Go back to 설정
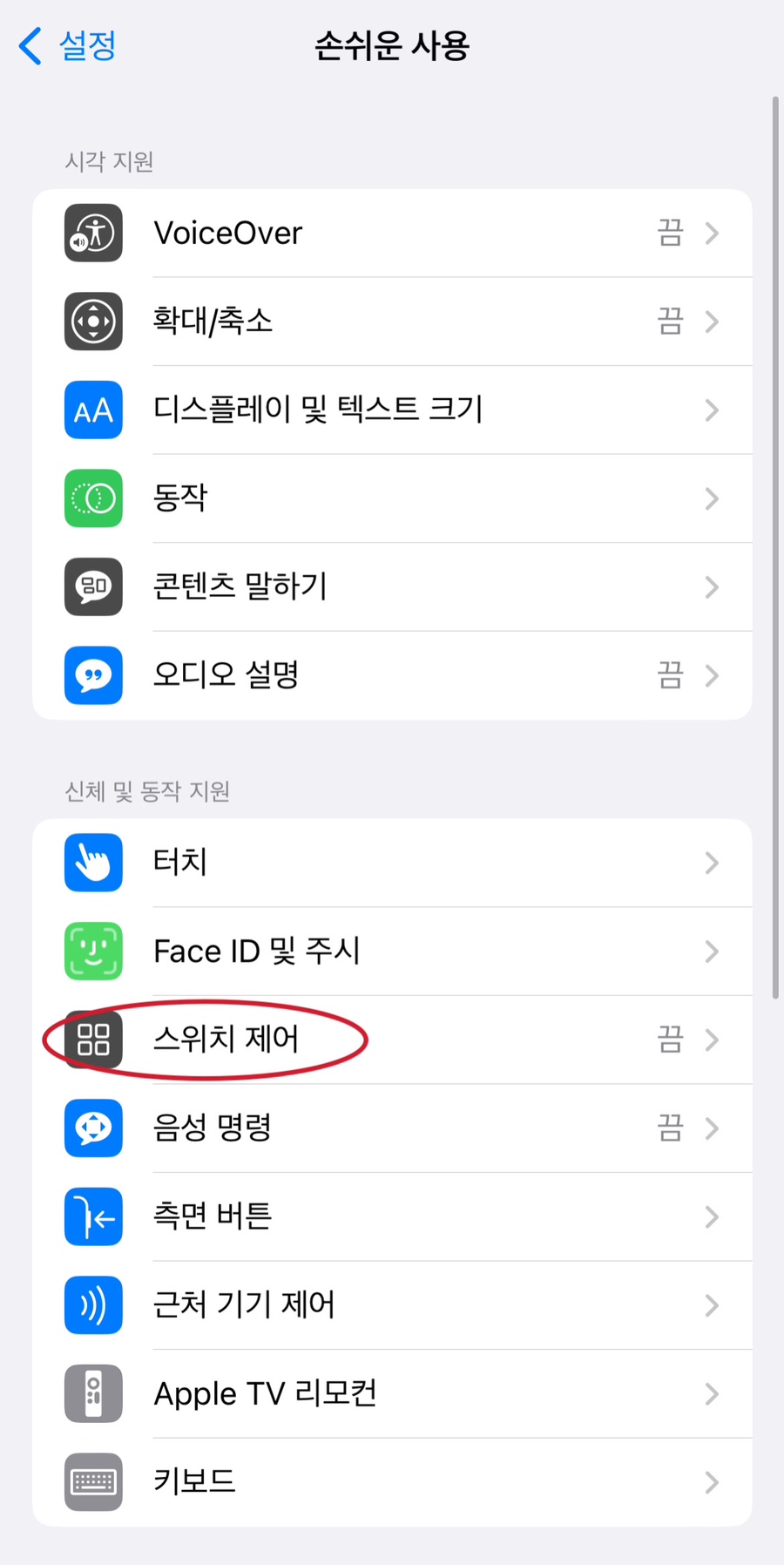Viewport: 784px width, 1565px height. pyautogui.click(x=68, y=45)
